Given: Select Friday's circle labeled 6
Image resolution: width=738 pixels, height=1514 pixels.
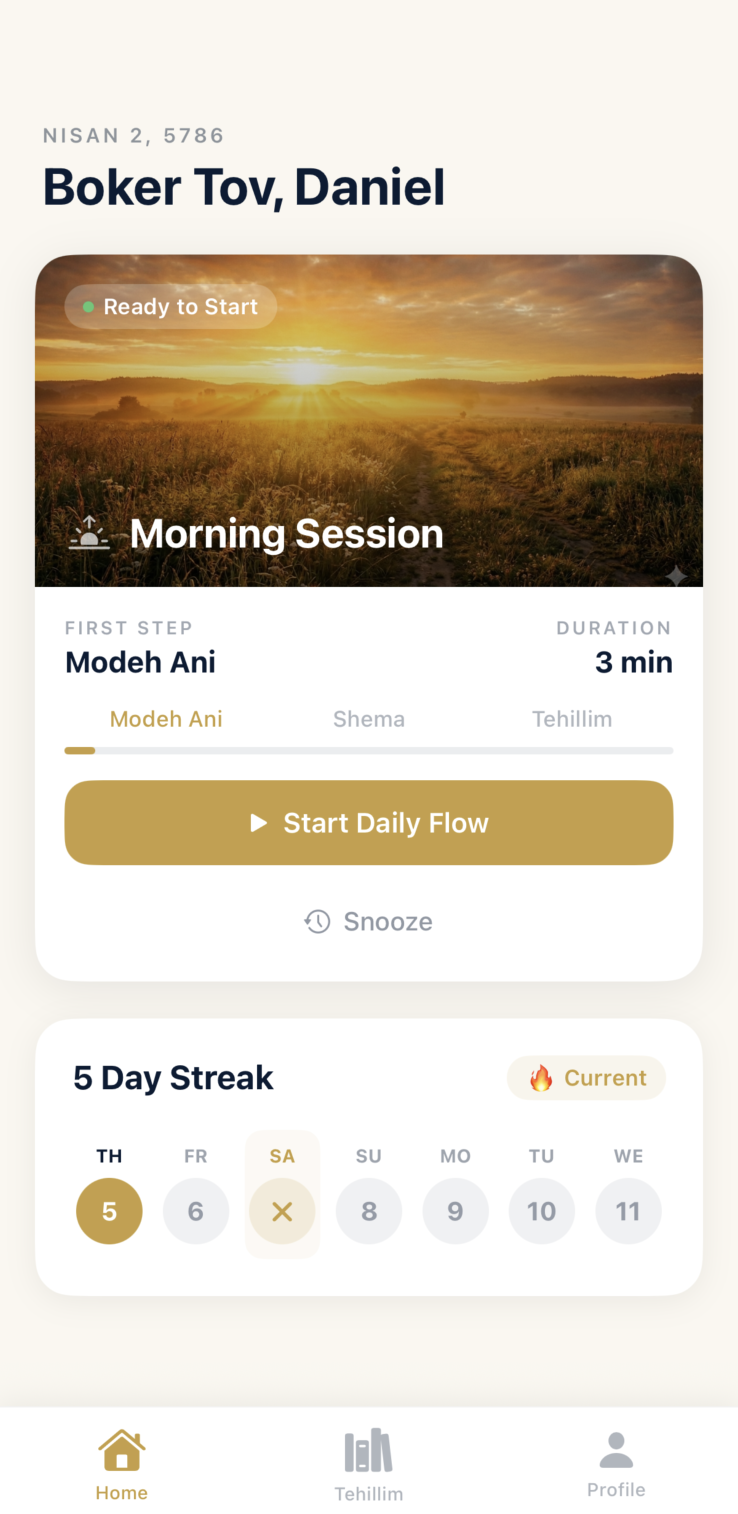Looking at the screenshot, I should pos(195,1210).
